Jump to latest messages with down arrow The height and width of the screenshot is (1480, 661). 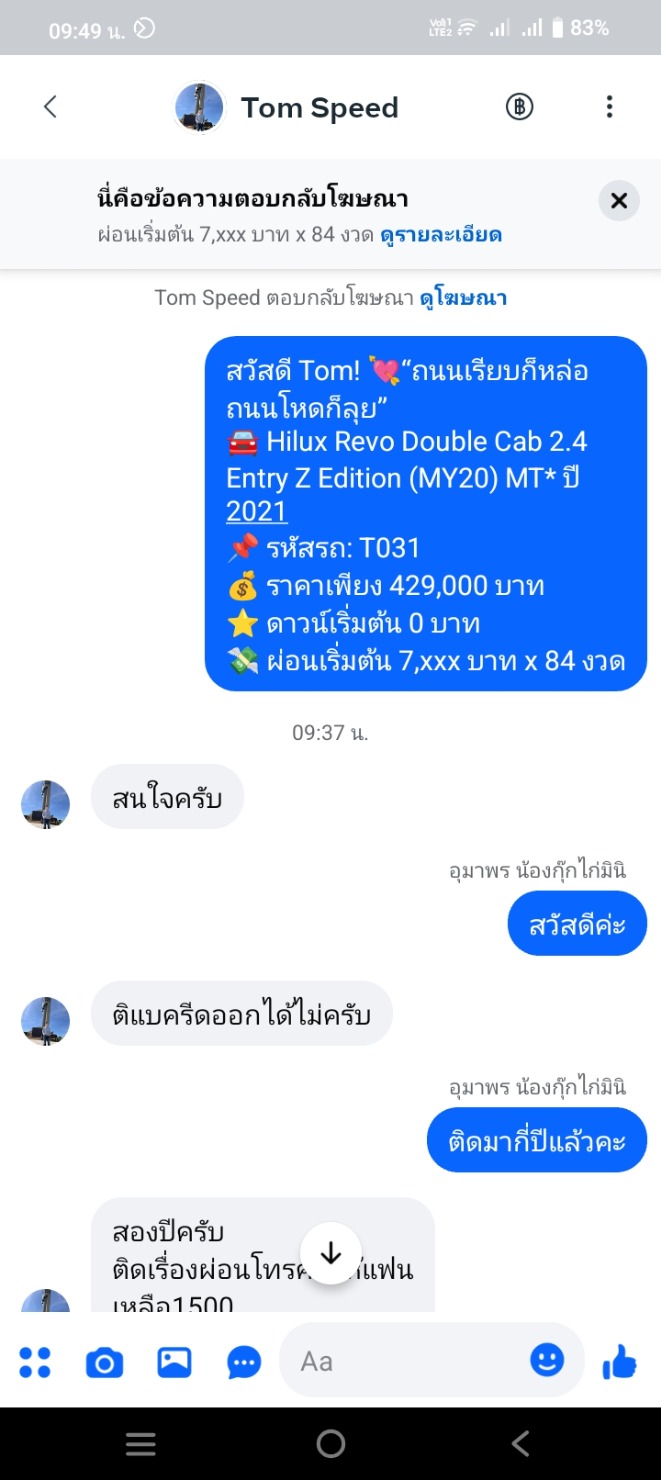(330, 1255)
